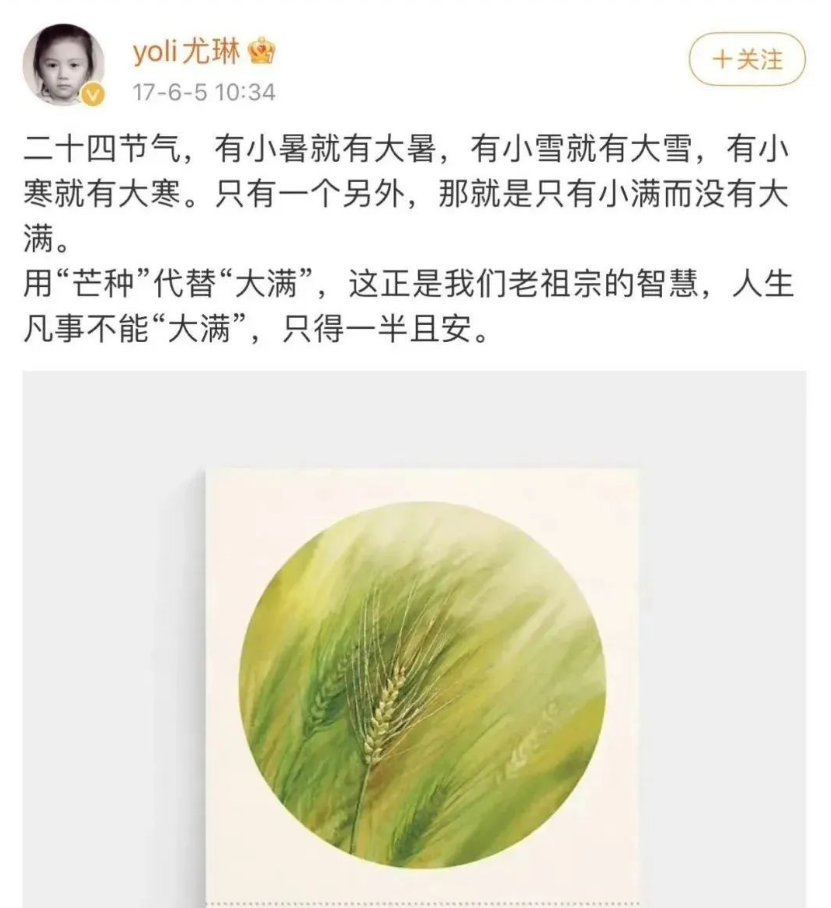This screenshot has width=831, height=908.
Task: Open yoli尤琳's profile avatar
Action: pyautogui.click(x=64, y=65)
